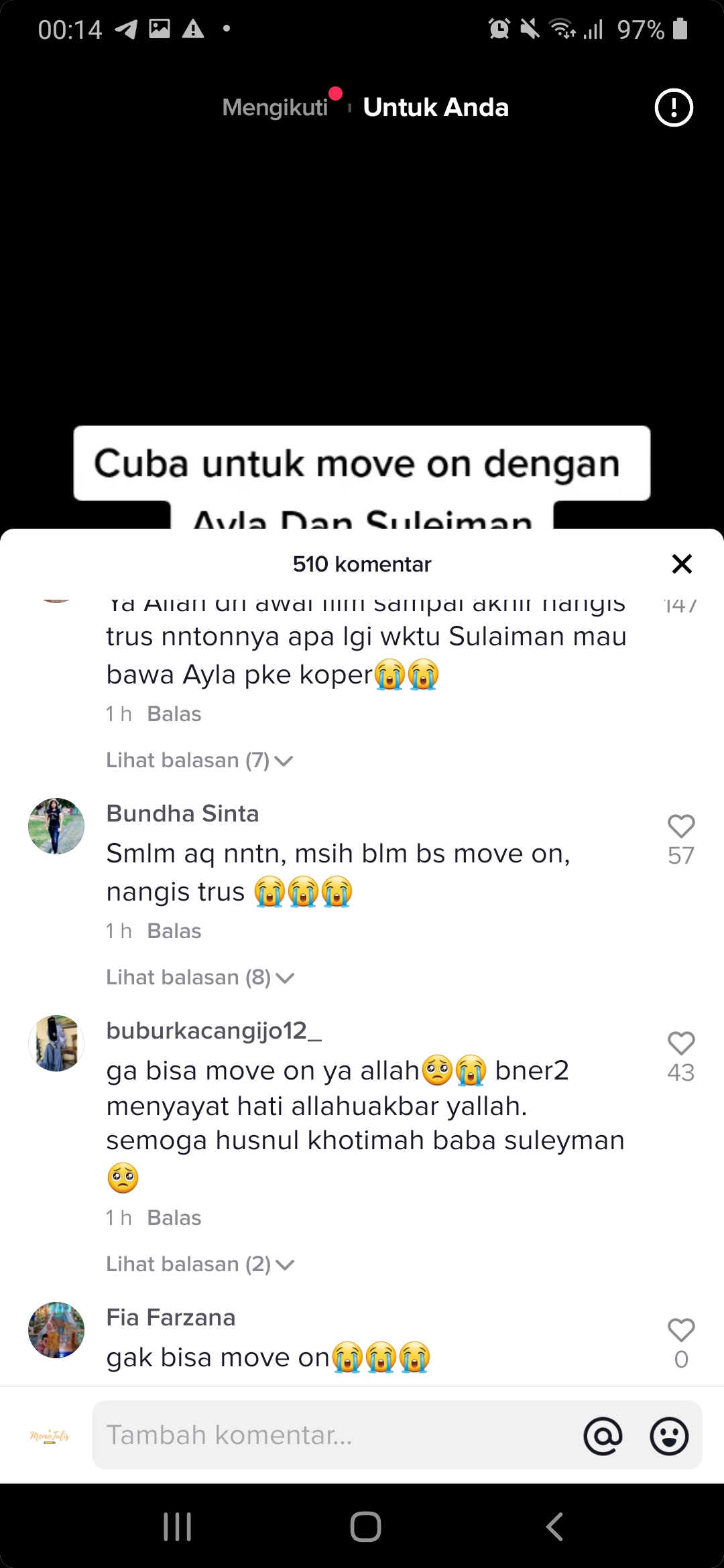Switch to the Mengikuti tab

point(275,107)
